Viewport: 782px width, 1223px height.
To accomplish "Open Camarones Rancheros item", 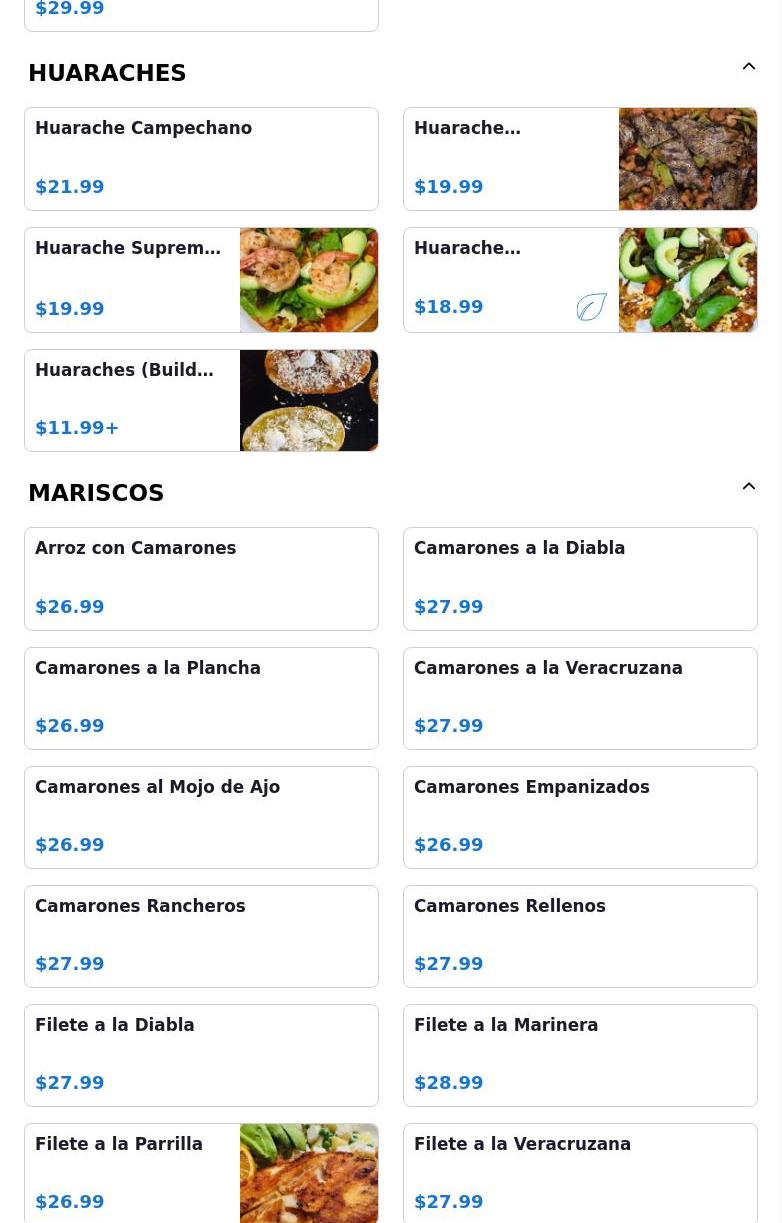I will (x=201, y=936).
